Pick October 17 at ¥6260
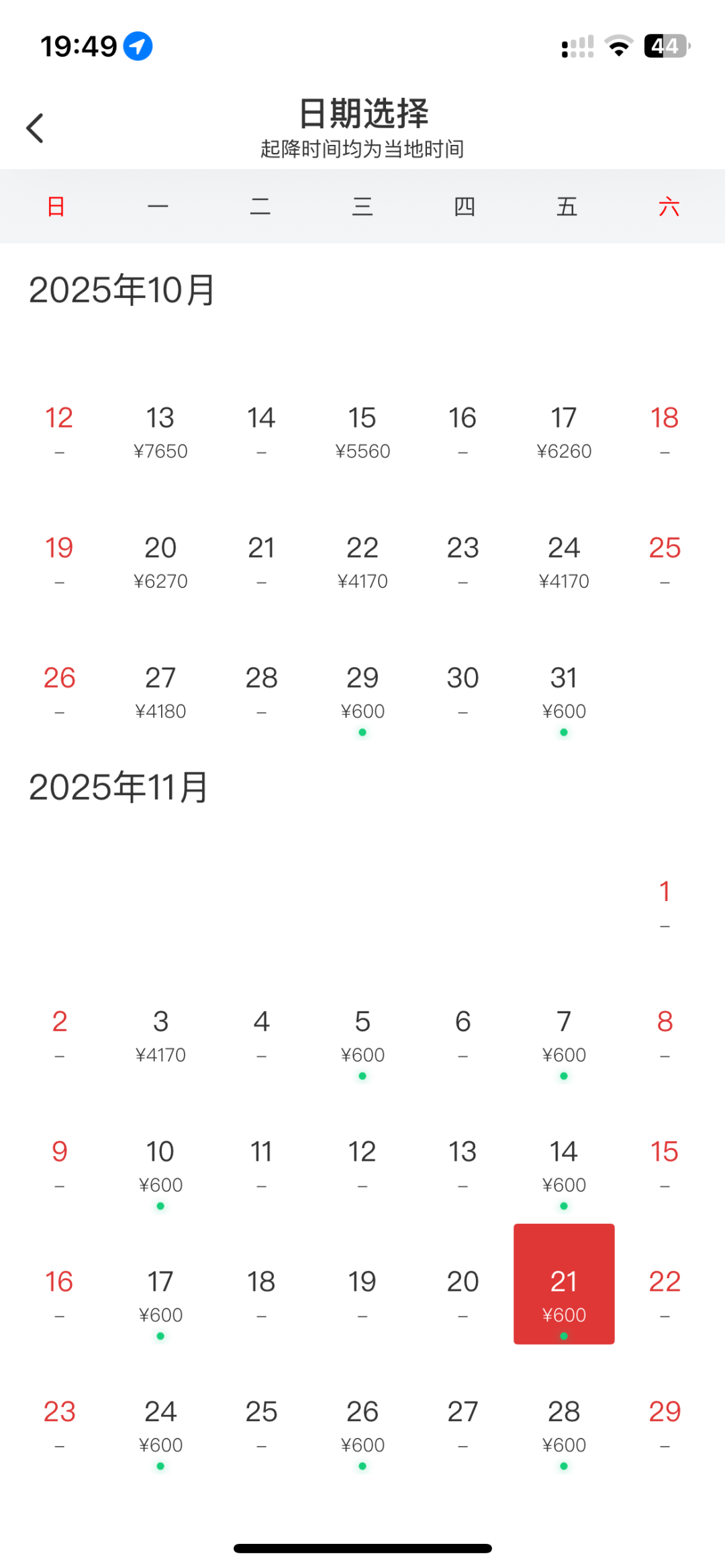 [x=564, y=431]
